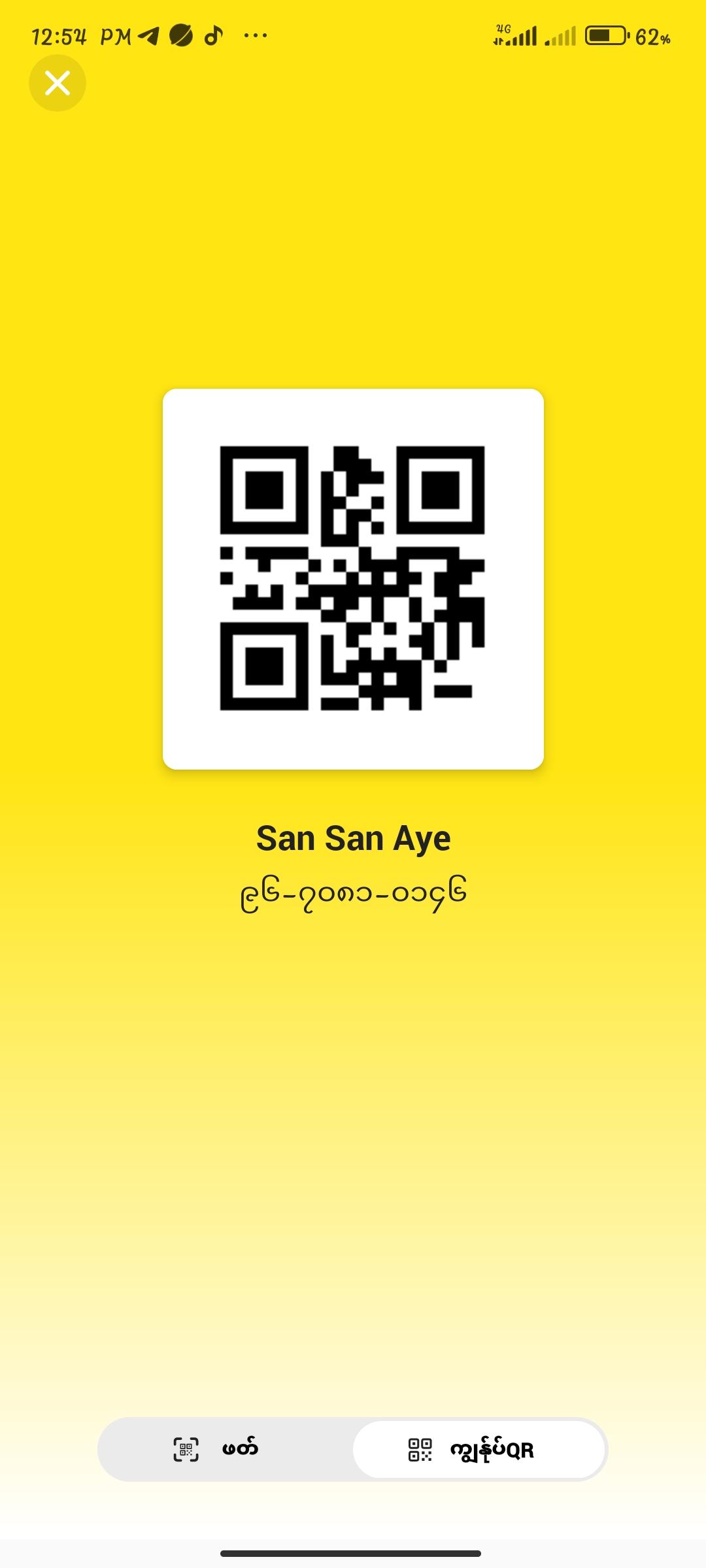Select the ကျွန်ုပ်QR tab

pyautogui.click(x=479, y=1449)
